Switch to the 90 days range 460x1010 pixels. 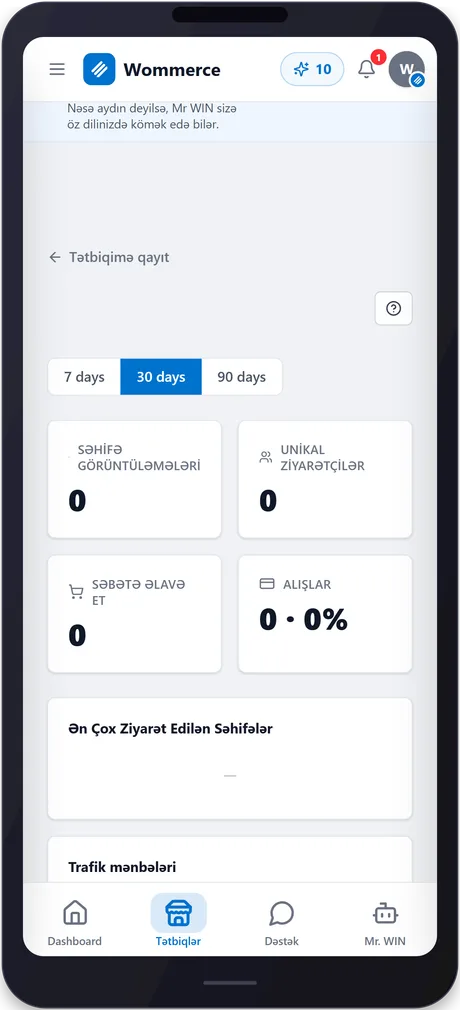point(242,377)
